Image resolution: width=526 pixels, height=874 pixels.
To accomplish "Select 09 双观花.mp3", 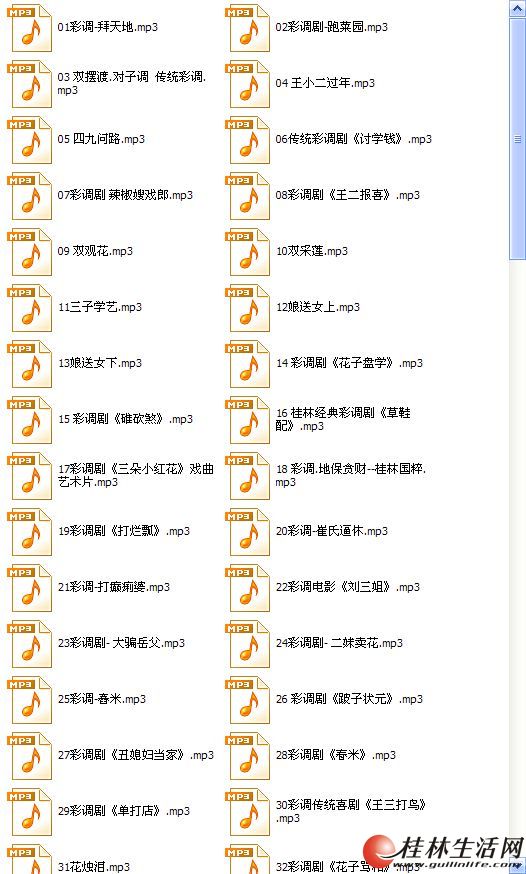I will [x=95, y=251].
